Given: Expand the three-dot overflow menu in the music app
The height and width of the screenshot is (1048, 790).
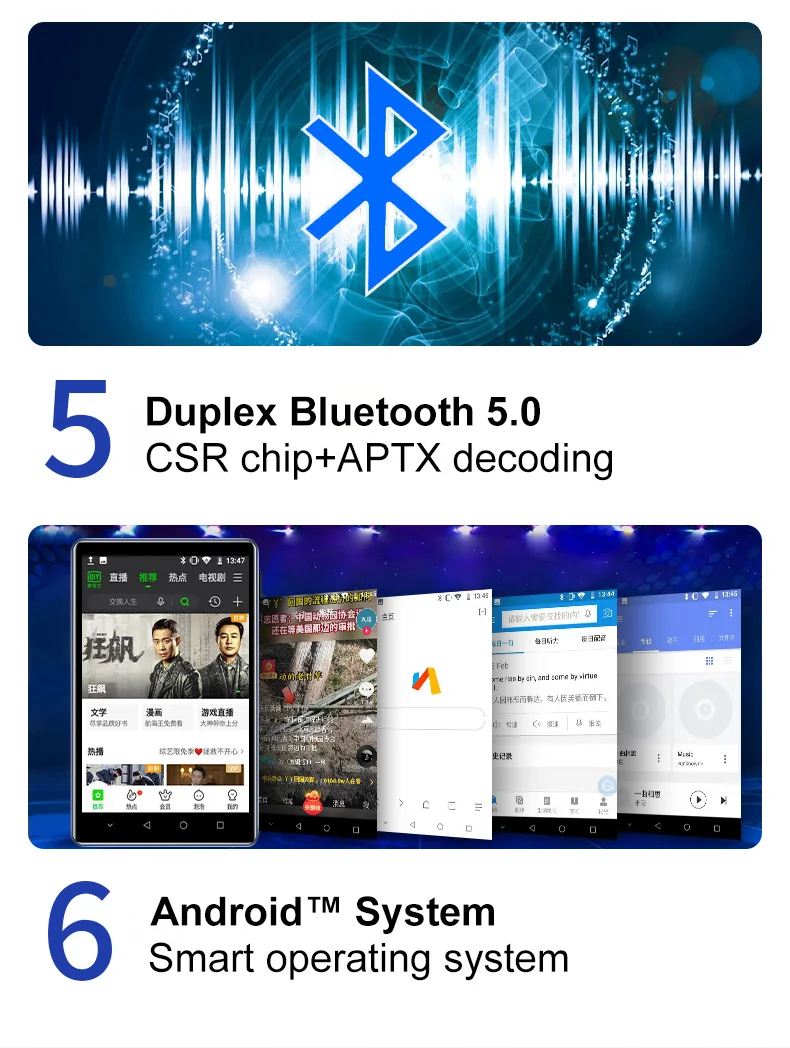Looking at the screenshot, I should tap(731, 612).
